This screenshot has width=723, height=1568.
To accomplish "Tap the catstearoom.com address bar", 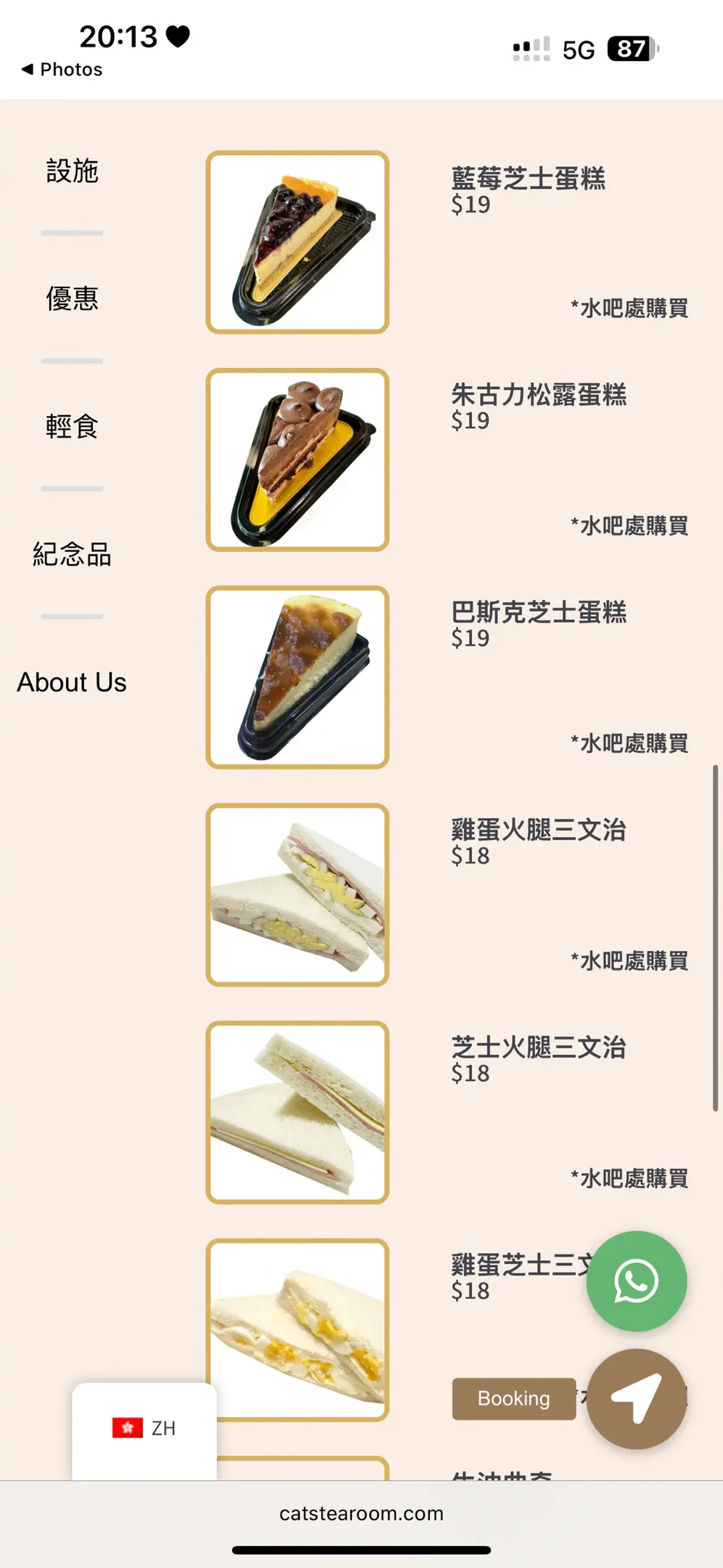I will tap(361, 1514).
